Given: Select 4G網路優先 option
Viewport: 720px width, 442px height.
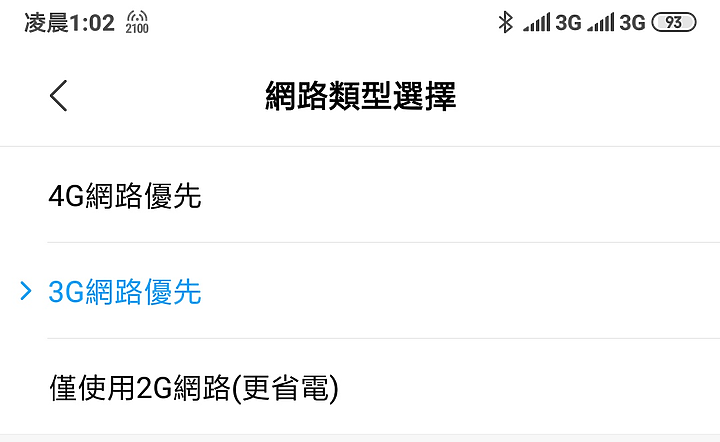Looking at the screenshot, I should tap(125, 196).
